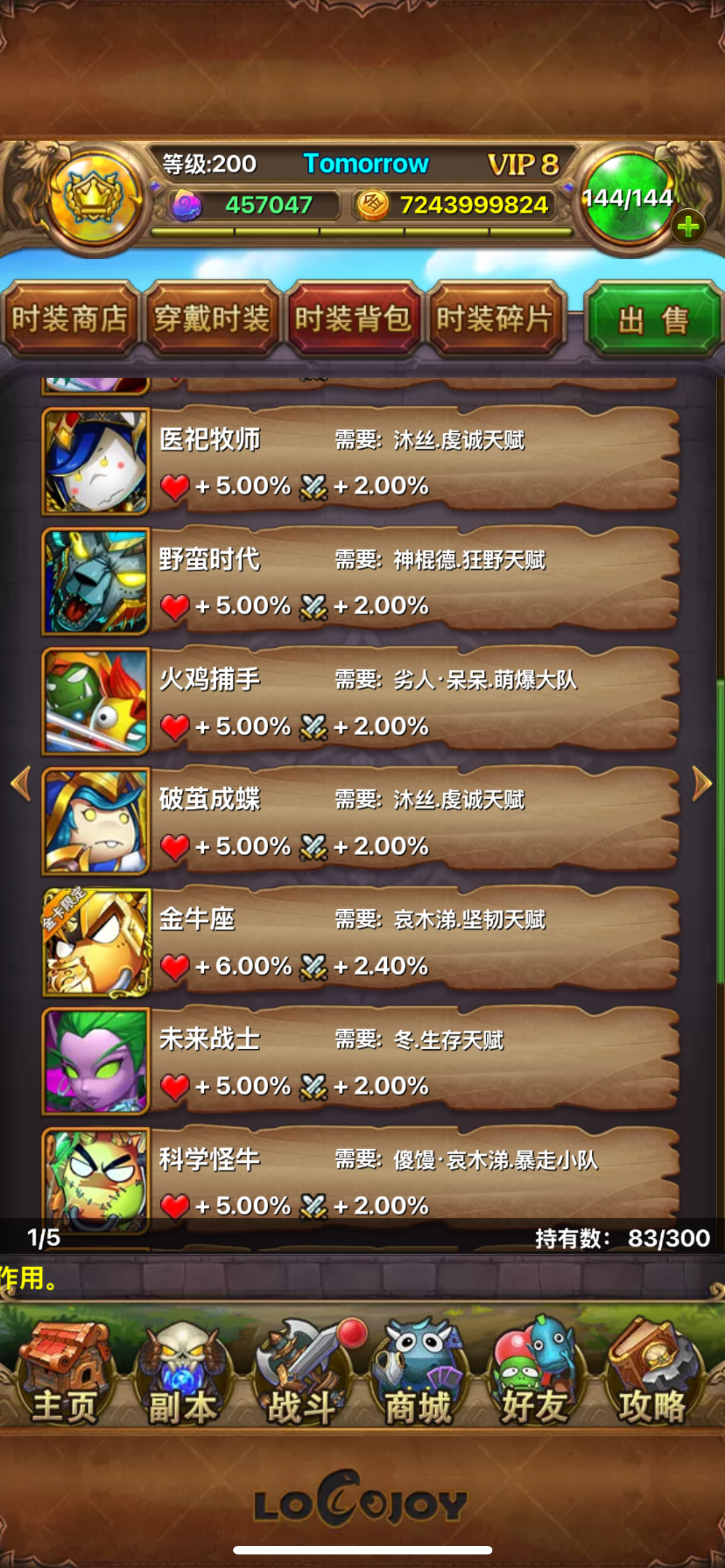725x1568 pixels.
Task: Switch to the 时装商店 tab
Action: (x=71, y=318)
